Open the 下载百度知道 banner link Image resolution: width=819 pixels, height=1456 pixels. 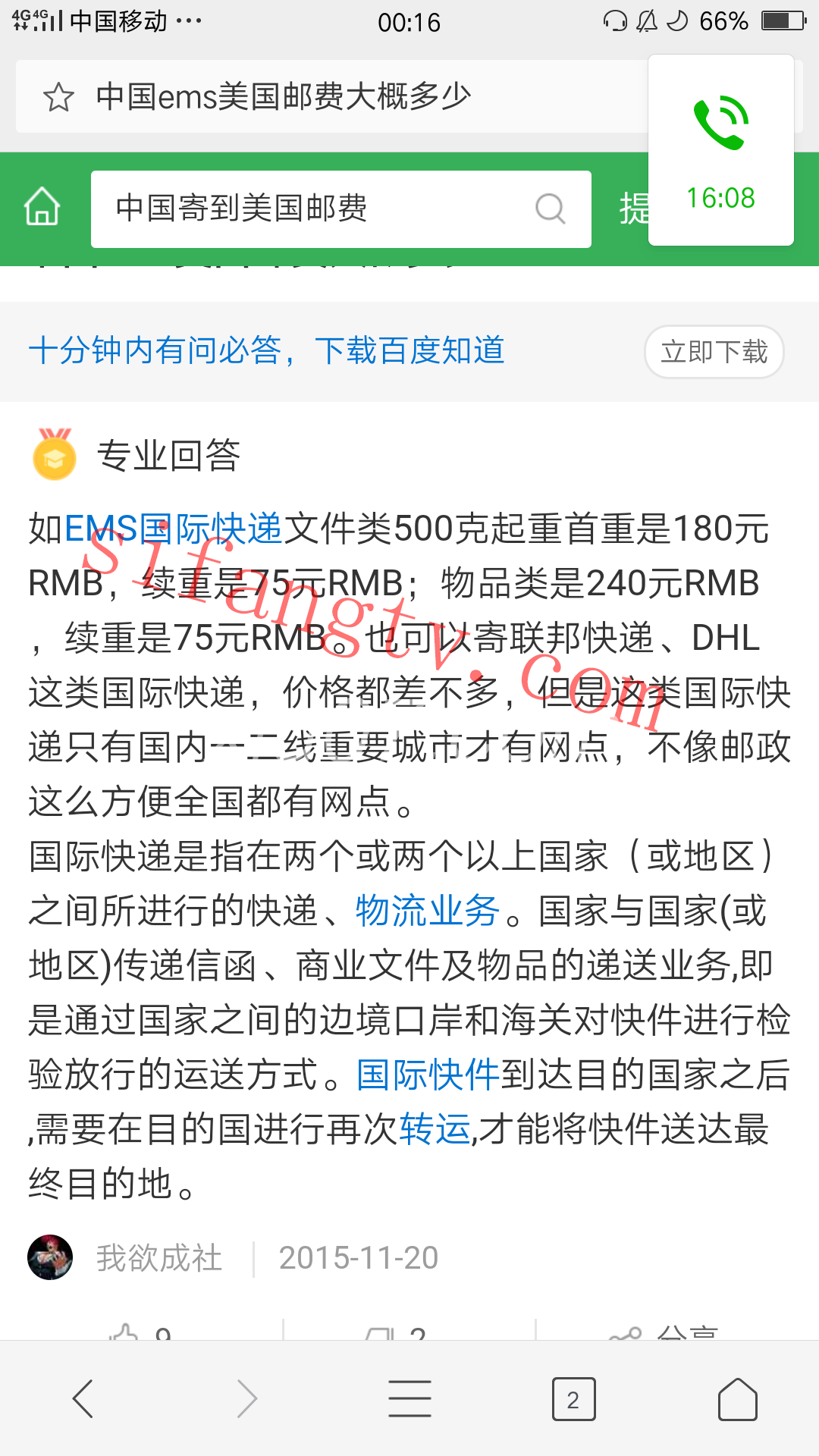[x=267, y=351]
